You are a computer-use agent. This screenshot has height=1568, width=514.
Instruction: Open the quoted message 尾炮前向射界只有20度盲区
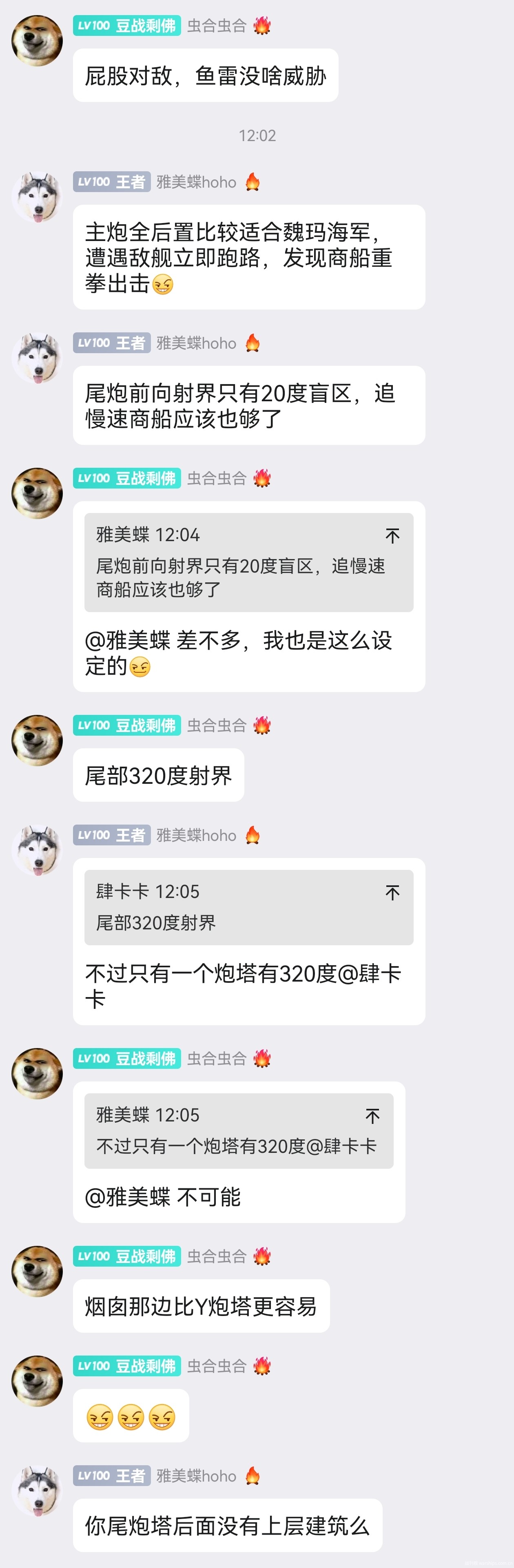[x=240, y=577]
